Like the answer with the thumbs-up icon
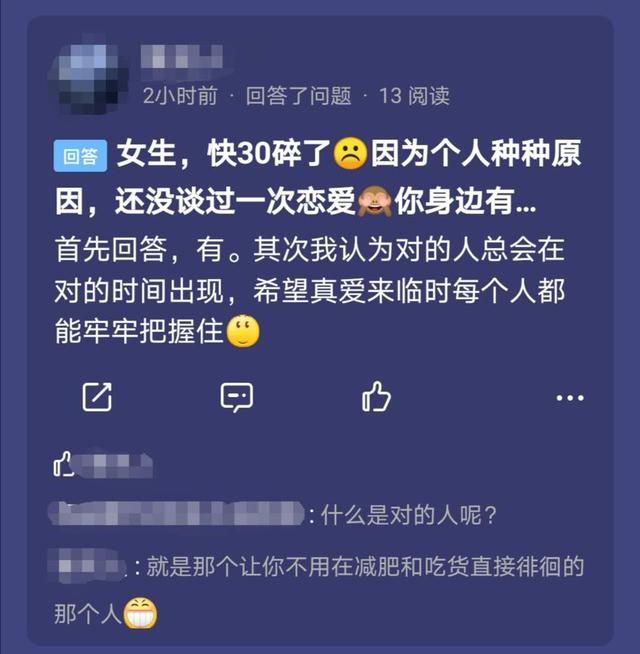640x654 pixels. point(376,398)
